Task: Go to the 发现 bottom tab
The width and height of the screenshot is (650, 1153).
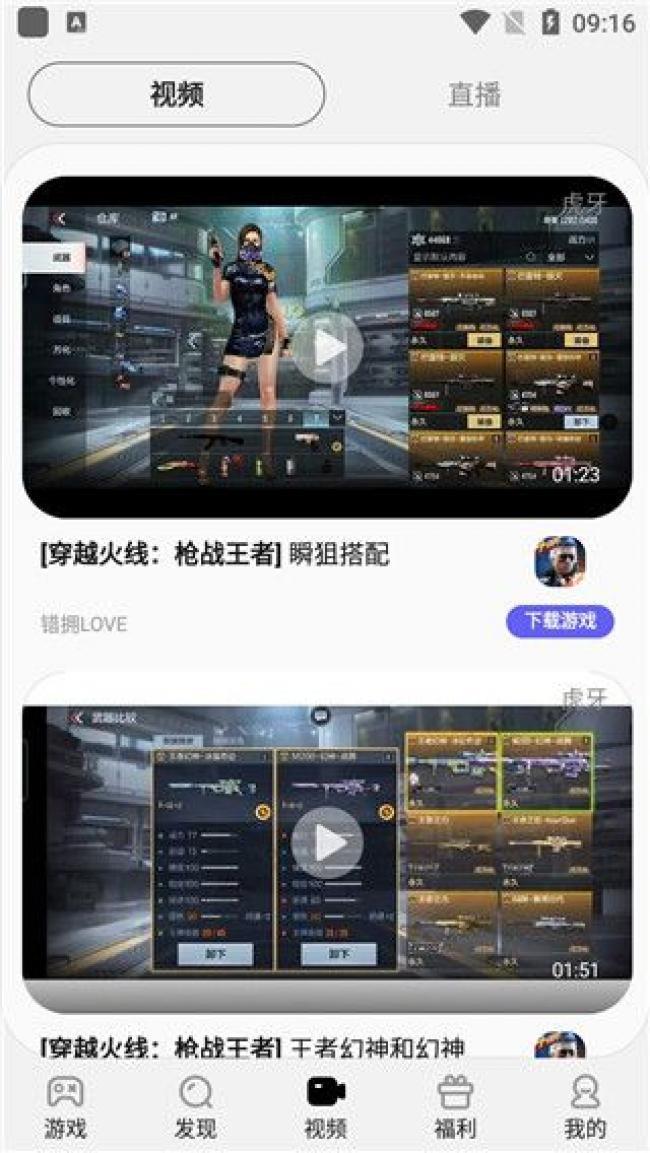Action: click(195, 1106)
